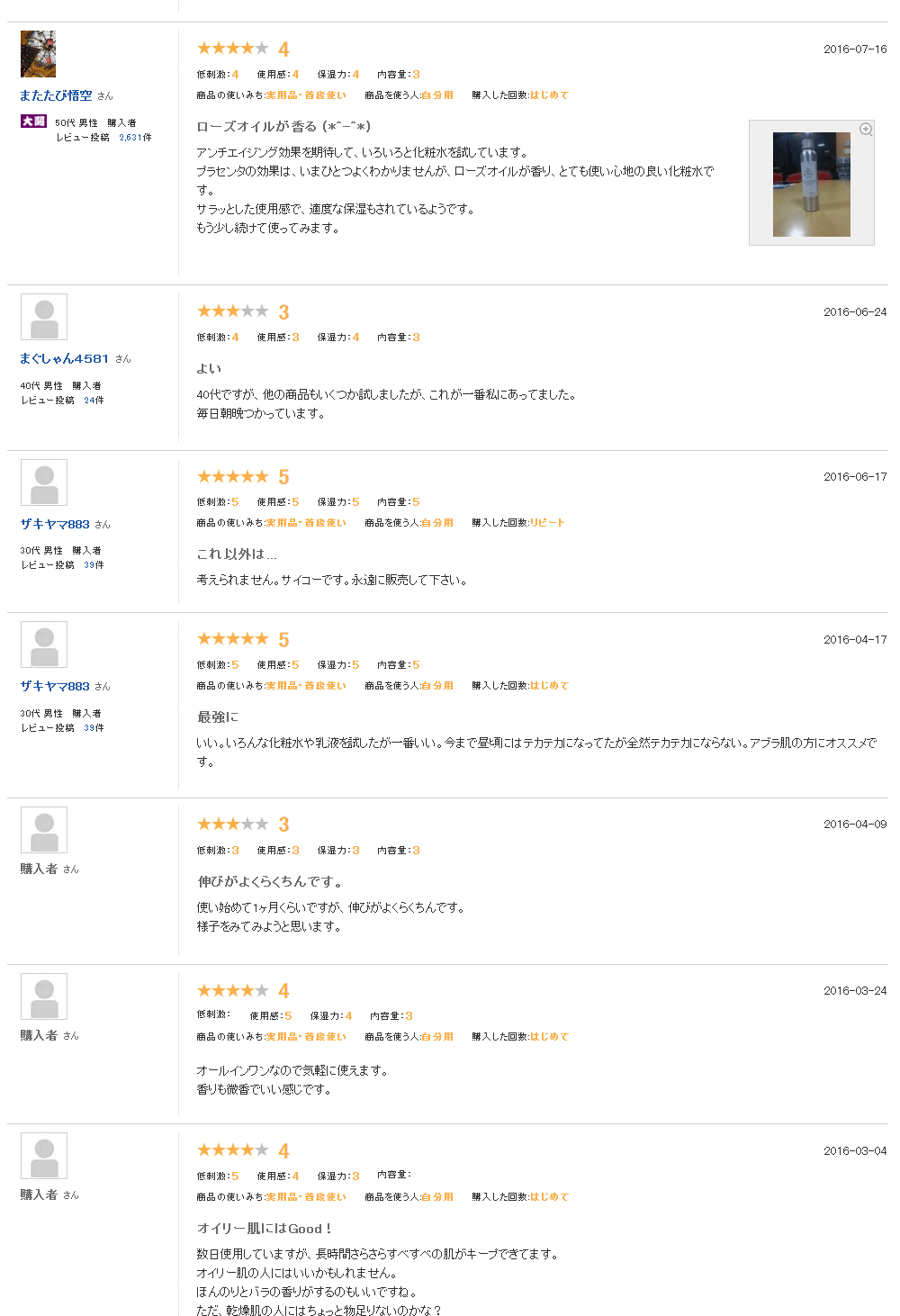Viewport: 900px width, 1316px height.
Task: View ザキヤマ883's 39 reviews under the 2016-04-17 review
Action: click(94, 728)
